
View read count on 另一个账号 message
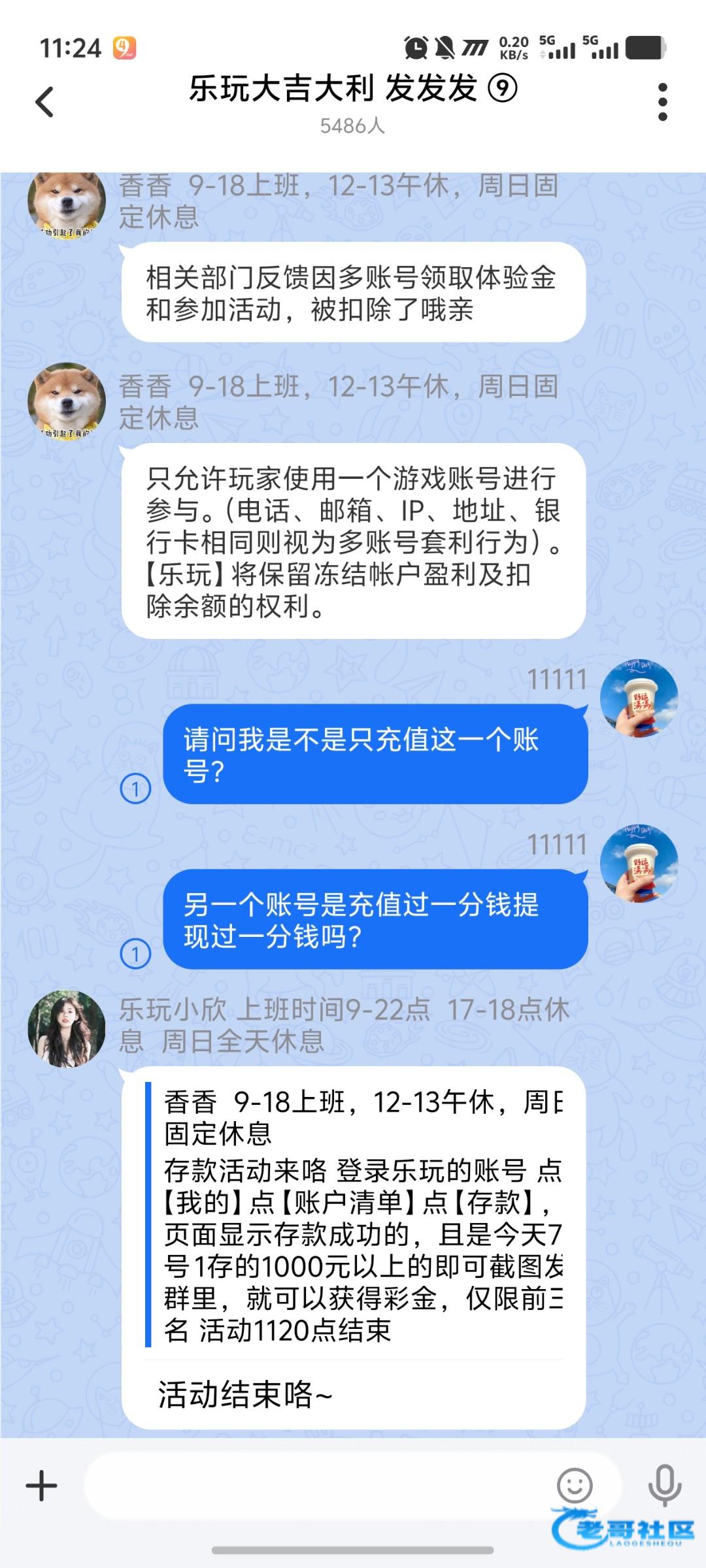tap(135, 955)
